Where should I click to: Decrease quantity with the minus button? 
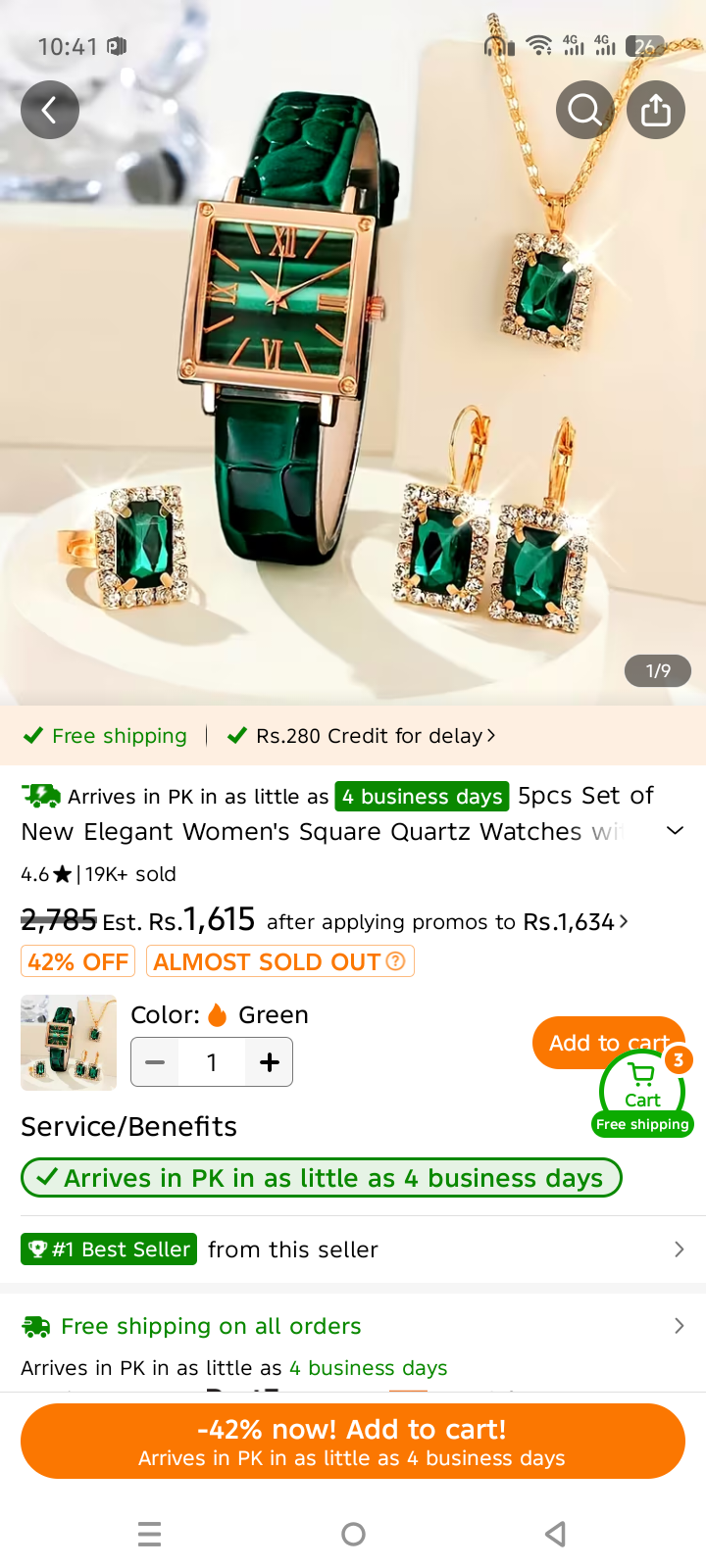[155, 1062]
